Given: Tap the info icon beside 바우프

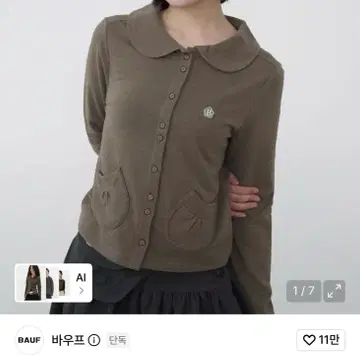Looking at the screenshot, I should 94,340.
